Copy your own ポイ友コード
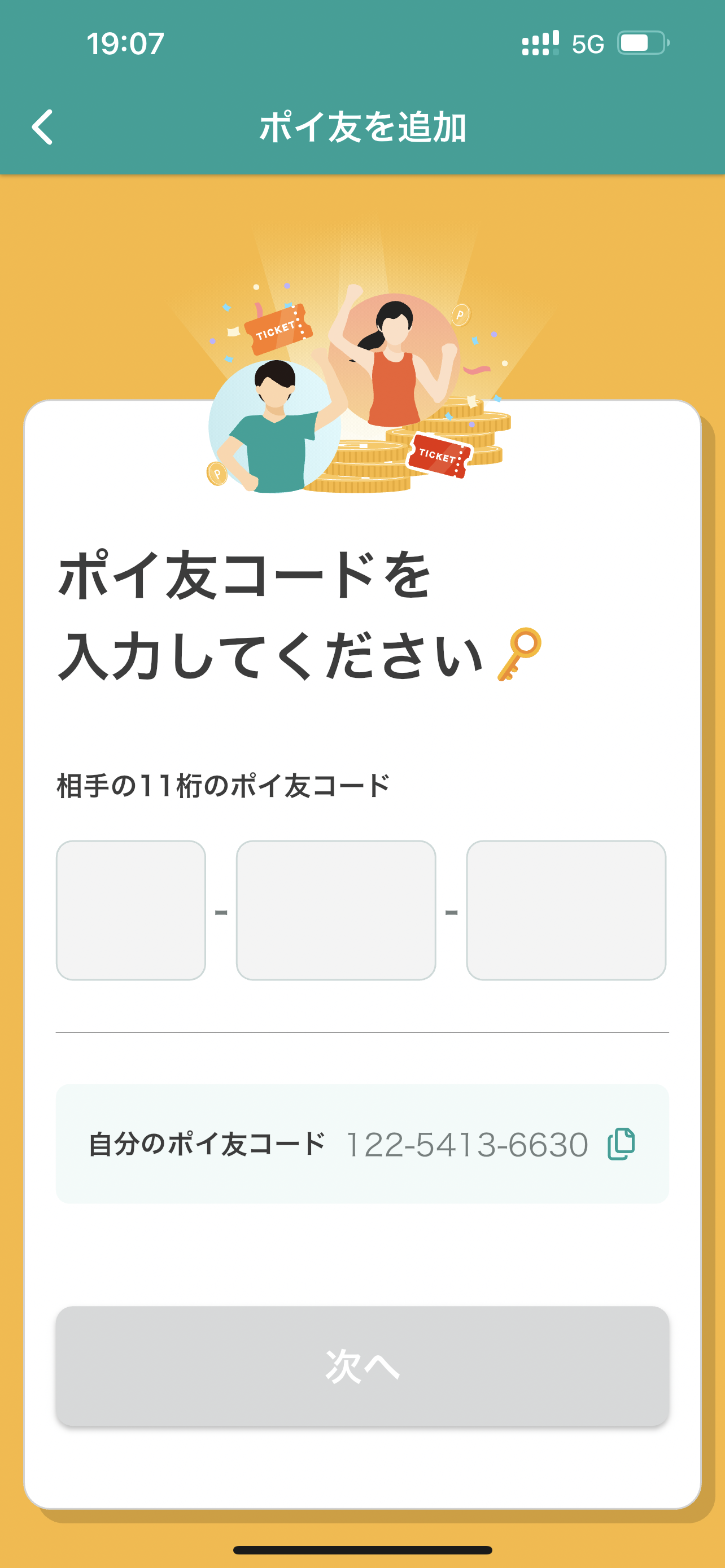The width and height of the screenshot is (725, 1568). pyautogui.click(x=622, y=1144)
